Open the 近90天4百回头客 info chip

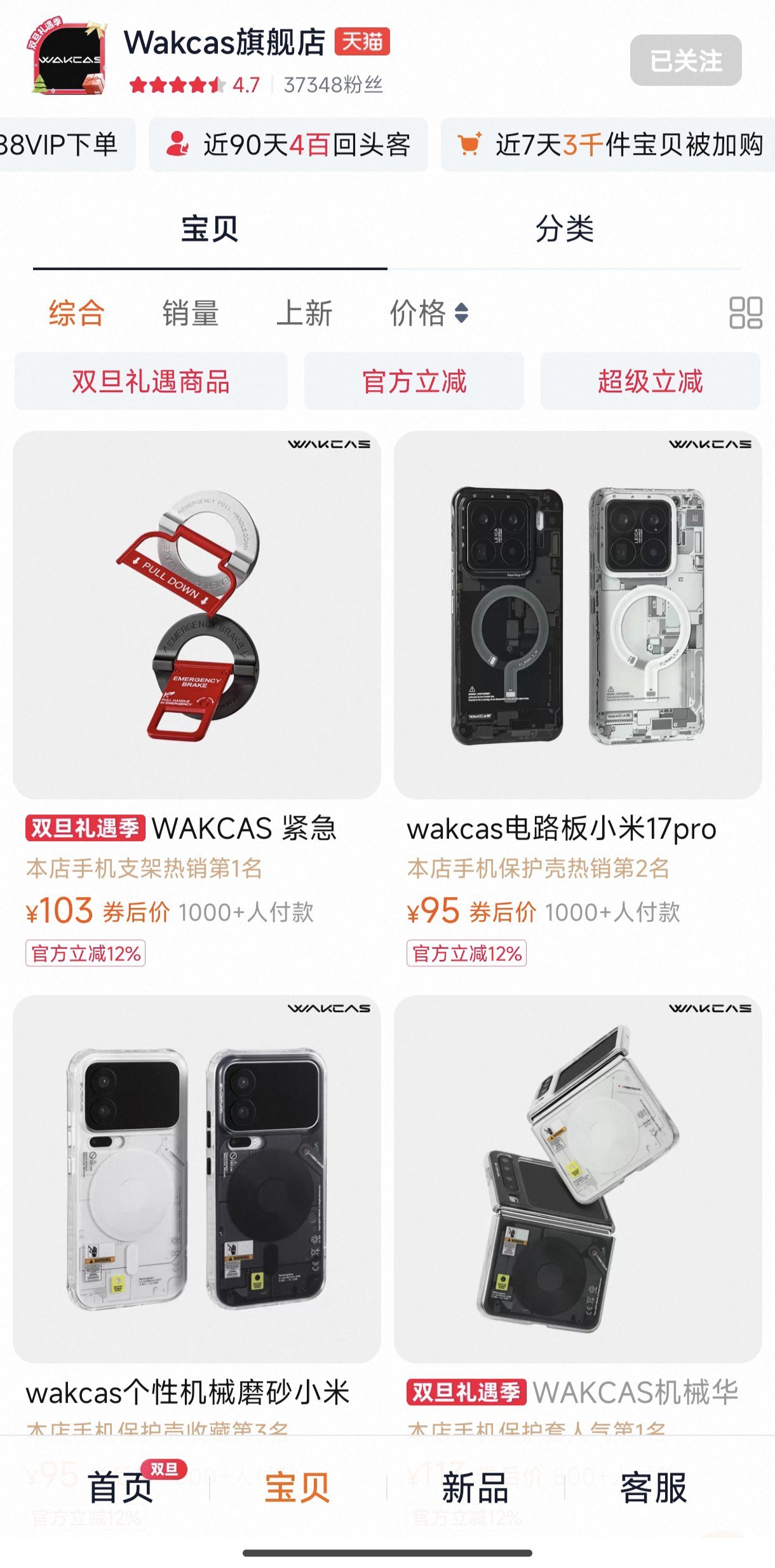click(288, 145)
